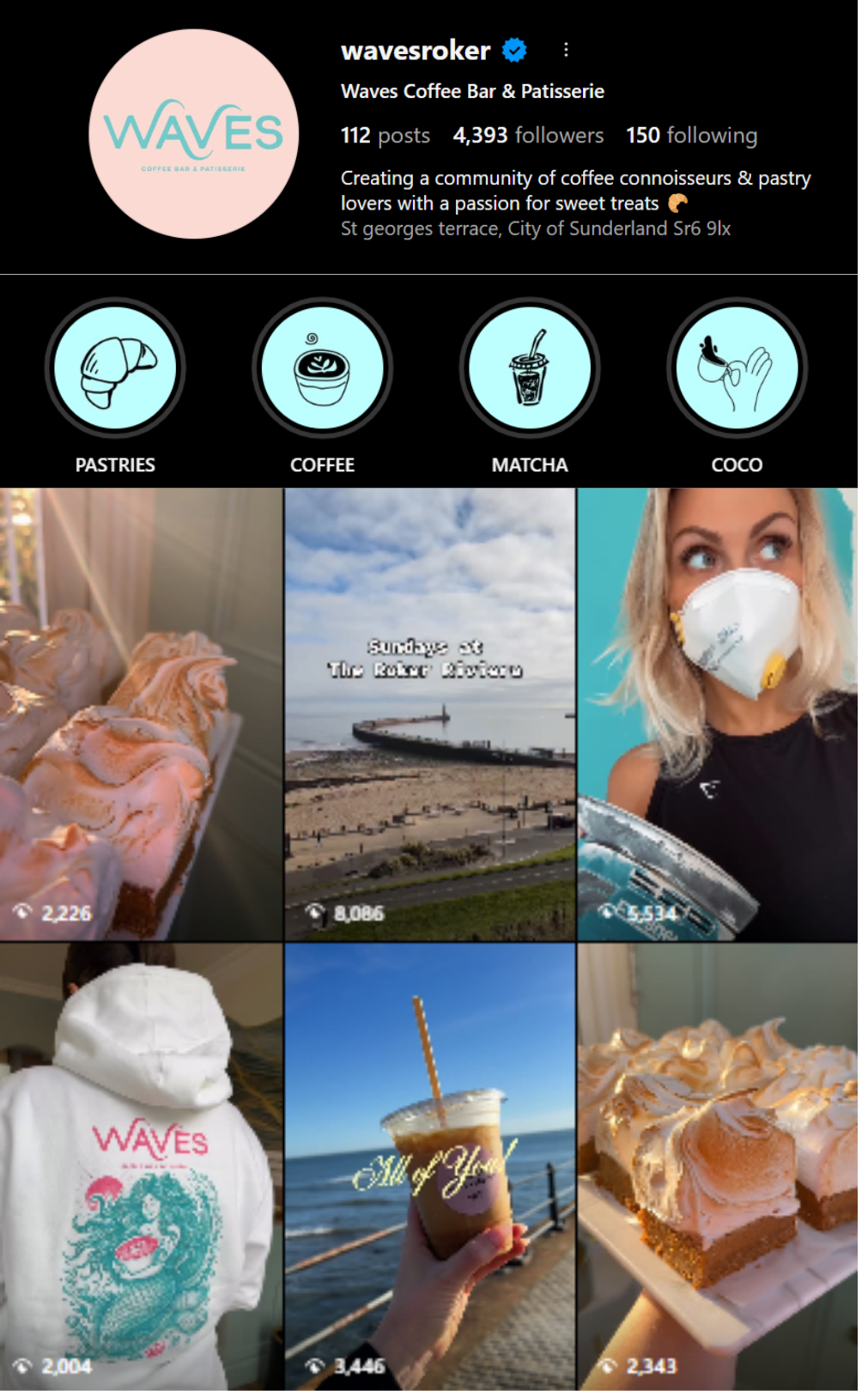Screen dimensions: 868x1391
Task: Open the three-dot options menu beside wavesroker
Action: pyautogui.click(x=566, y=51)
